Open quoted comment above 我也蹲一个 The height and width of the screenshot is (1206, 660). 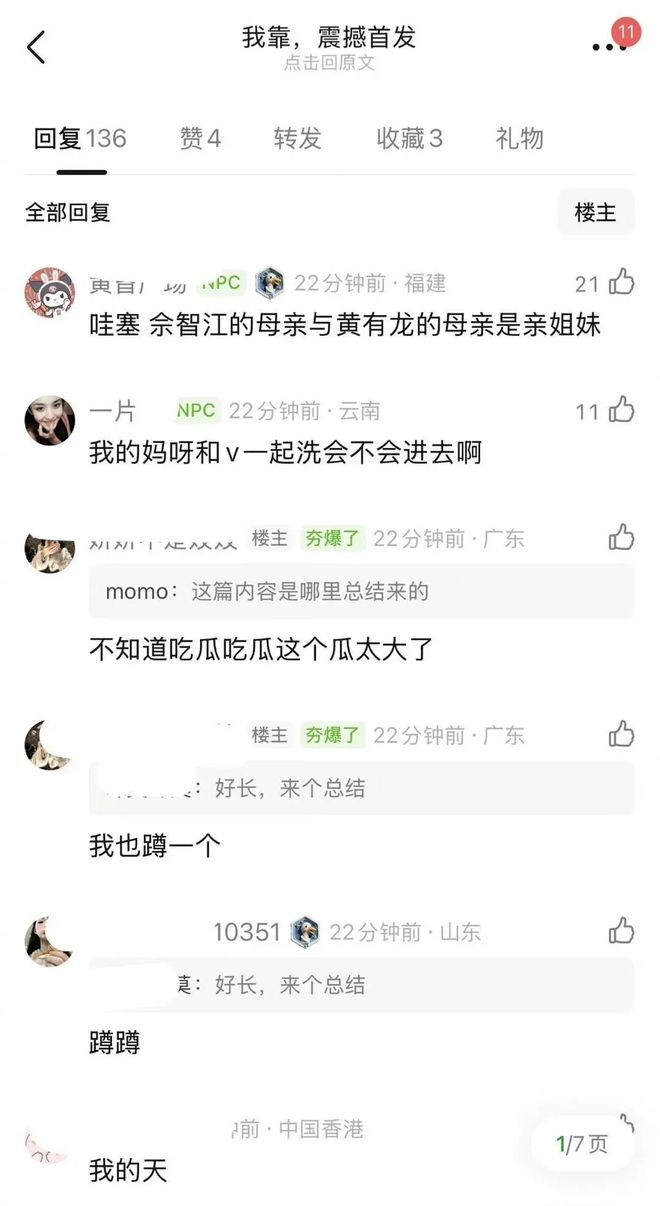click(x=361, y=789)
